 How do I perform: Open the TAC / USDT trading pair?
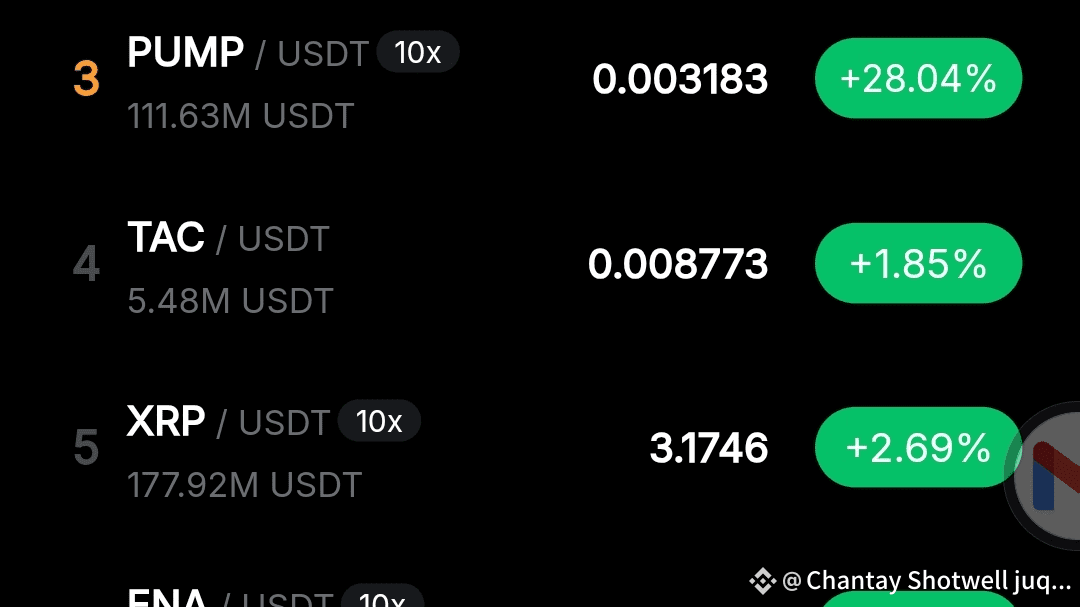(x=167, y=239)
